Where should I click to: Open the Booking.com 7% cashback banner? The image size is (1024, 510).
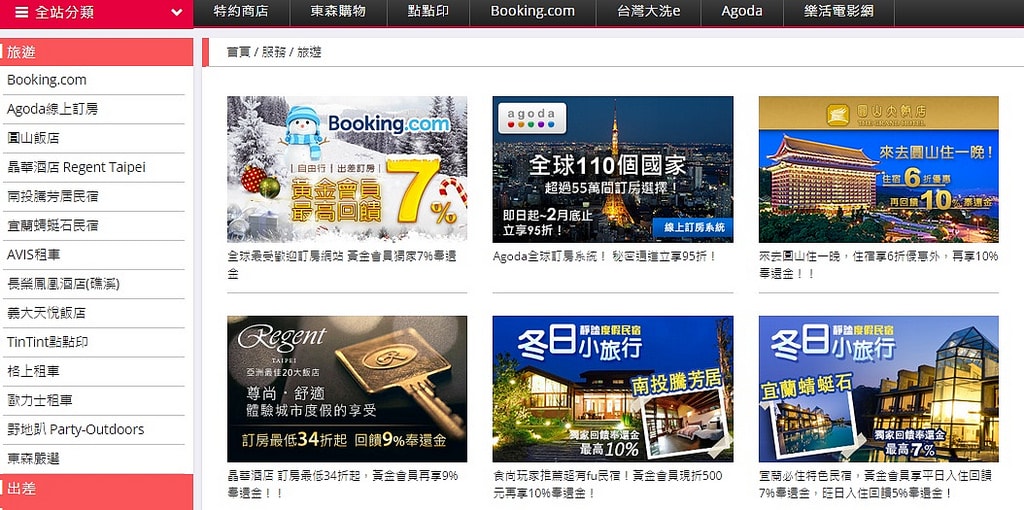pos(347,169)
